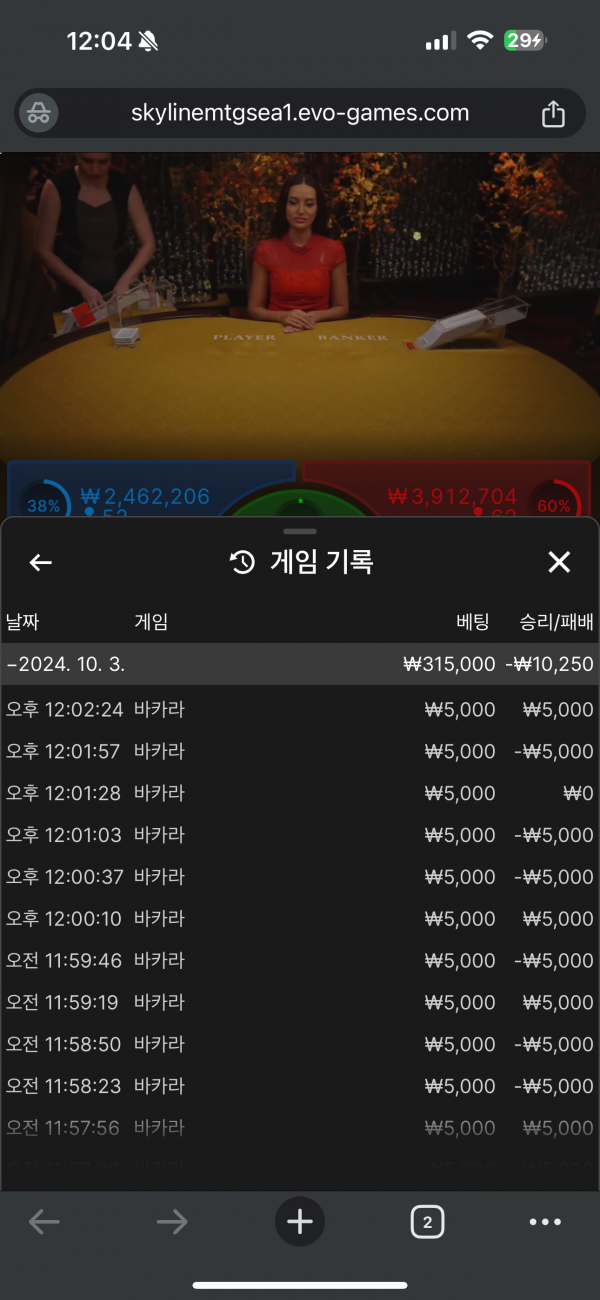
Task: Open the 오후 12:00:10 바카라 record
Action: coord(300,919)
